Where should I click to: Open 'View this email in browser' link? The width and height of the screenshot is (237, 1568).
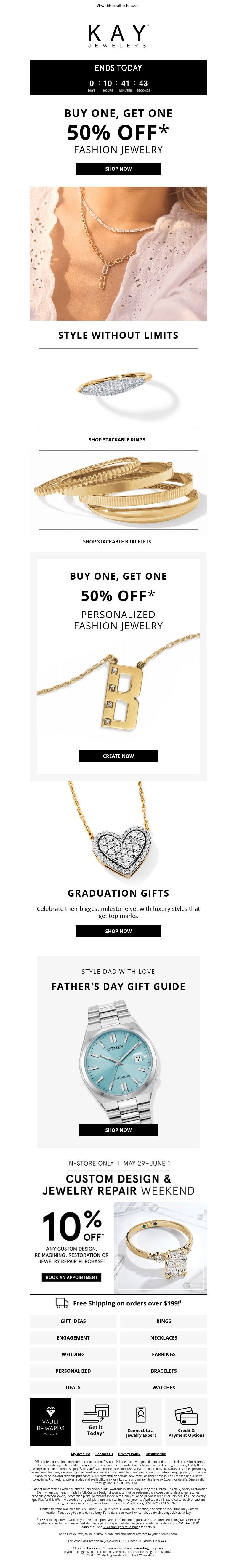pyautogui.click(x=118, y=5)
